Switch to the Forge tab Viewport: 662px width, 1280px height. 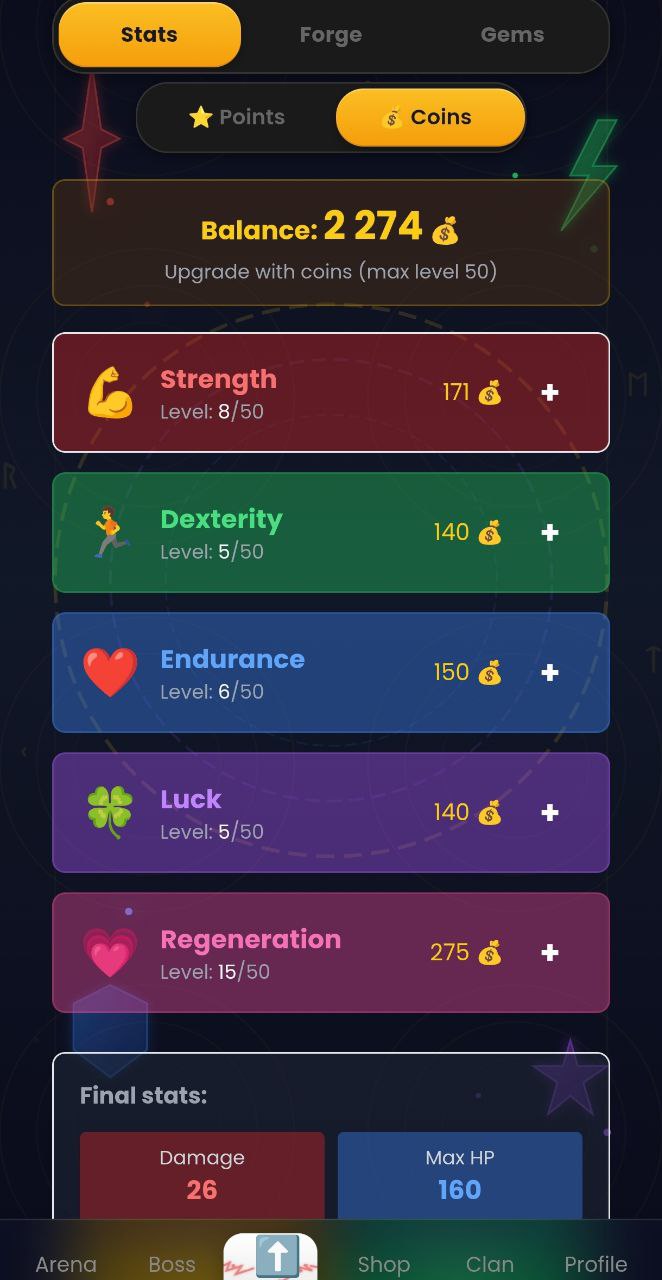pyautogui.click(x=330, y=35)
